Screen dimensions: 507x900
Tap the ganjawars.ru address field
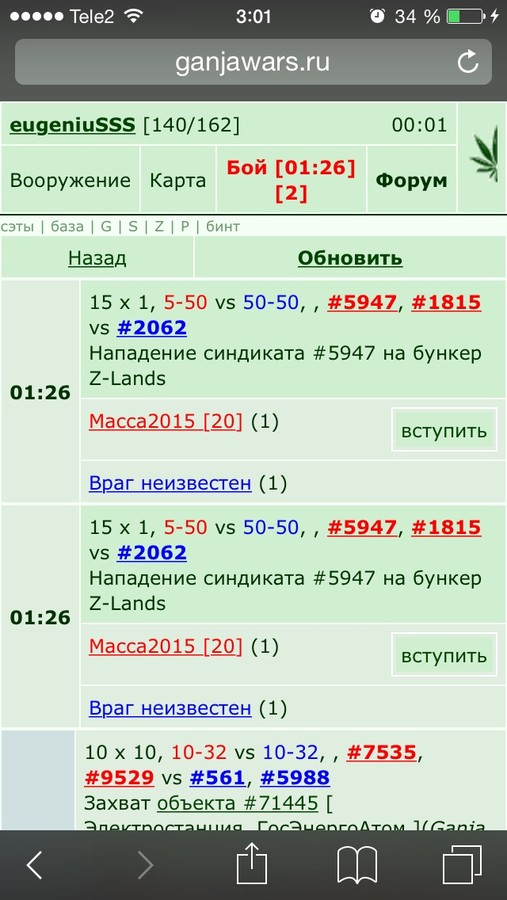253,62
